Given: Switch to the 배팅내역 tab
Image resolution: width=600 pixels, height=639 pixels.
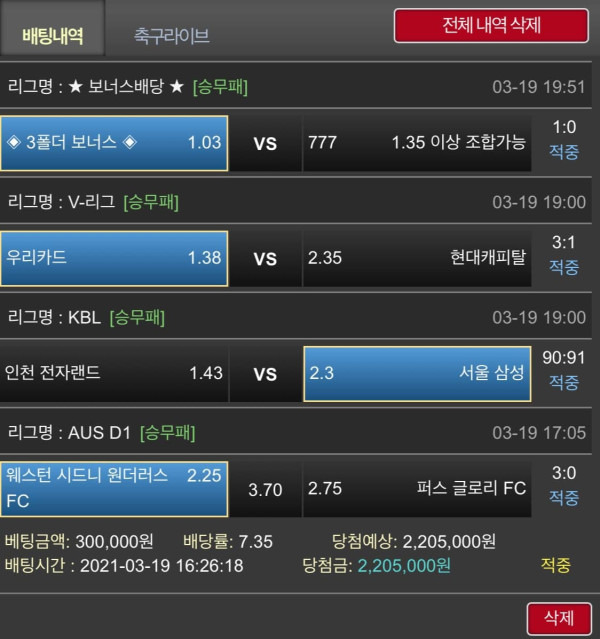Looking at the screenshot, I should [52, 36].
